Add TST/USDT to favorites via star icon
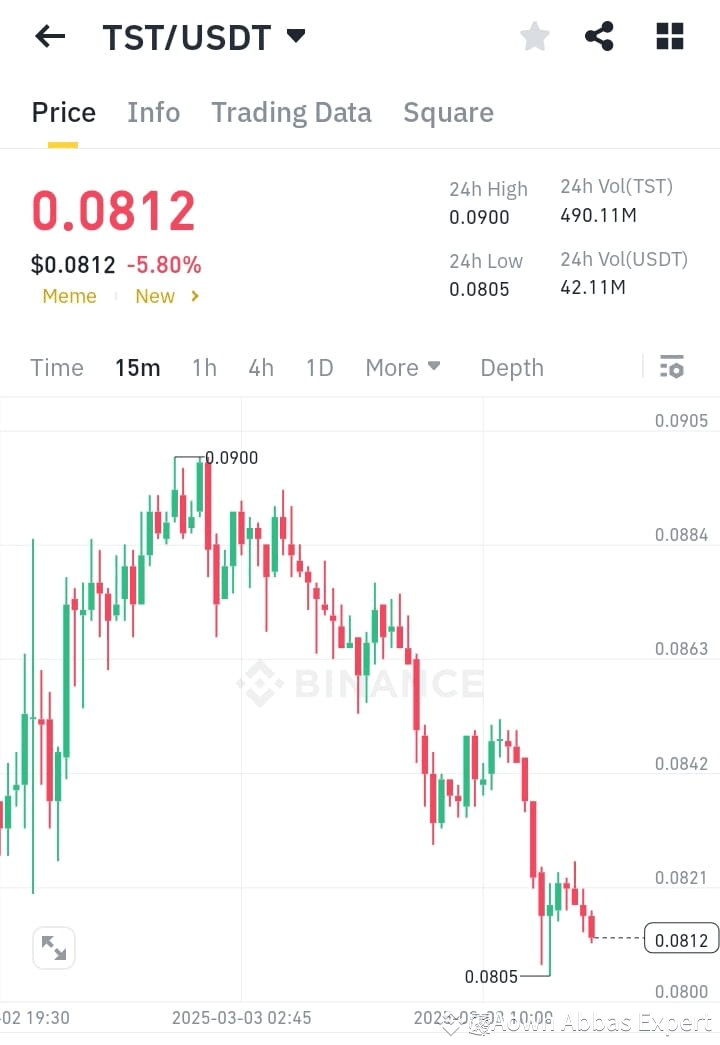Viewport: 720px width, 1045px height. (534, 36)
